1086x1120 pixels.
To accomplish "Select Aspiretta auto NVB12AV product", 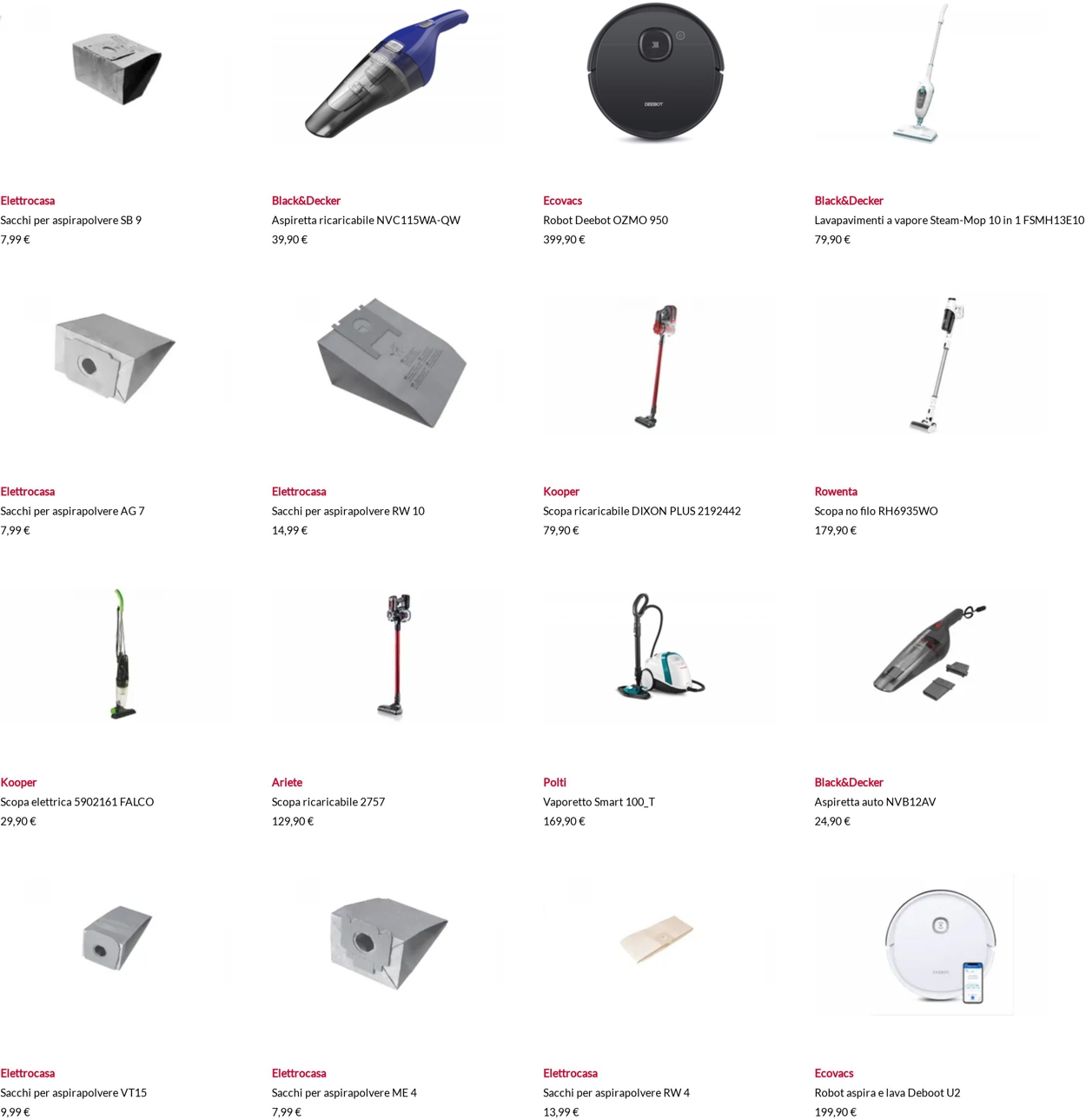I will point(875,803).
